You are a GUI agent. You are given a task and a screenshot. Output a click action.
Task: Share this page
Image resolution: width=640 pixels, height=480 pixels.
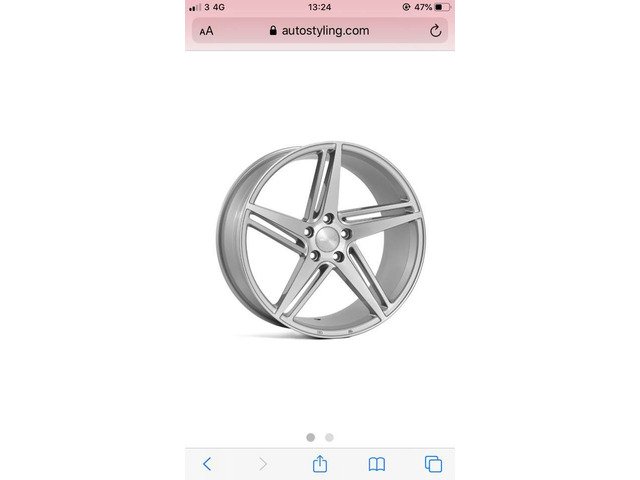point(320,463)
